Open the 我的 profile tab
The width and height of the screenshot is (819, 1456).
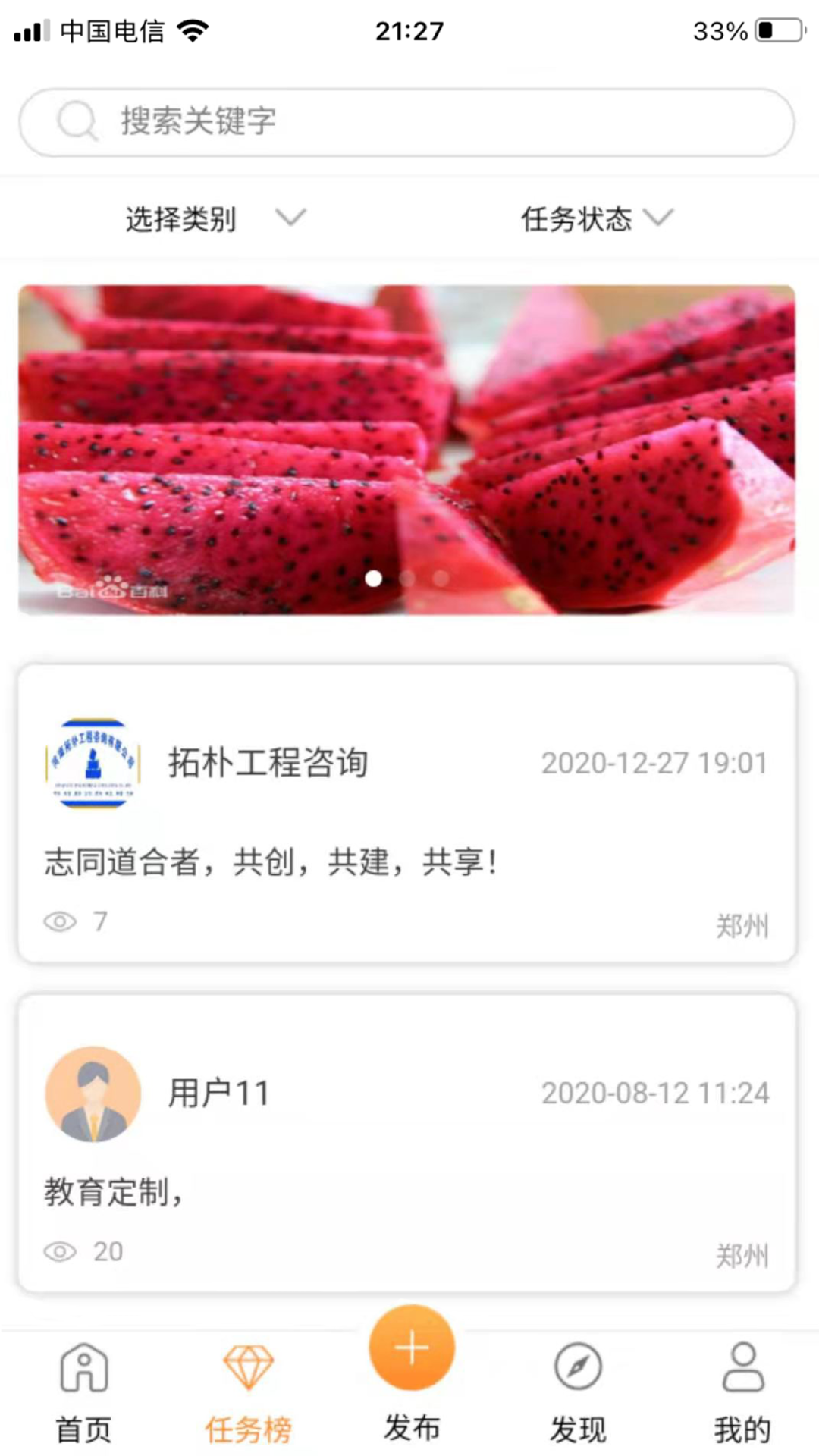point(742,1392)
